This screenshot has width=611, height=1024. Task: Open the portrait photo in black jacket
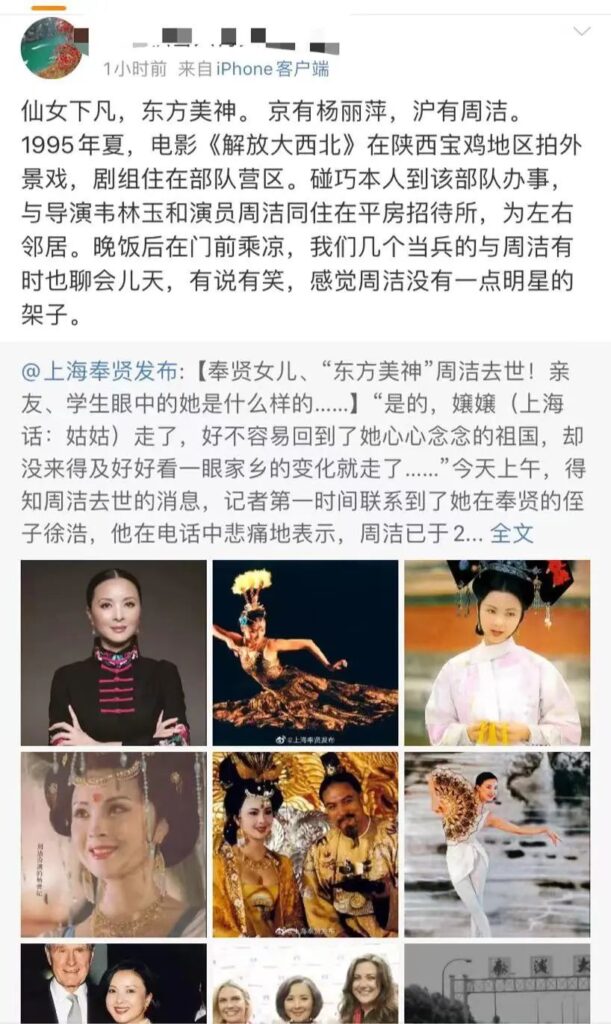click(x=114, y=652)
